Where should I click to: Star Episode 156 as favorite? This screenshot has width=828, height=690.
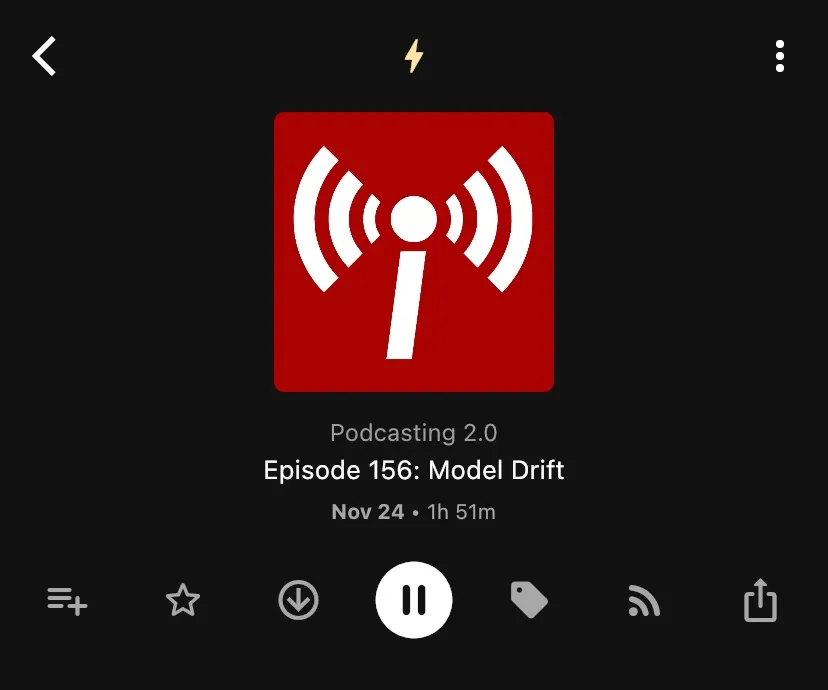[183, 600]
